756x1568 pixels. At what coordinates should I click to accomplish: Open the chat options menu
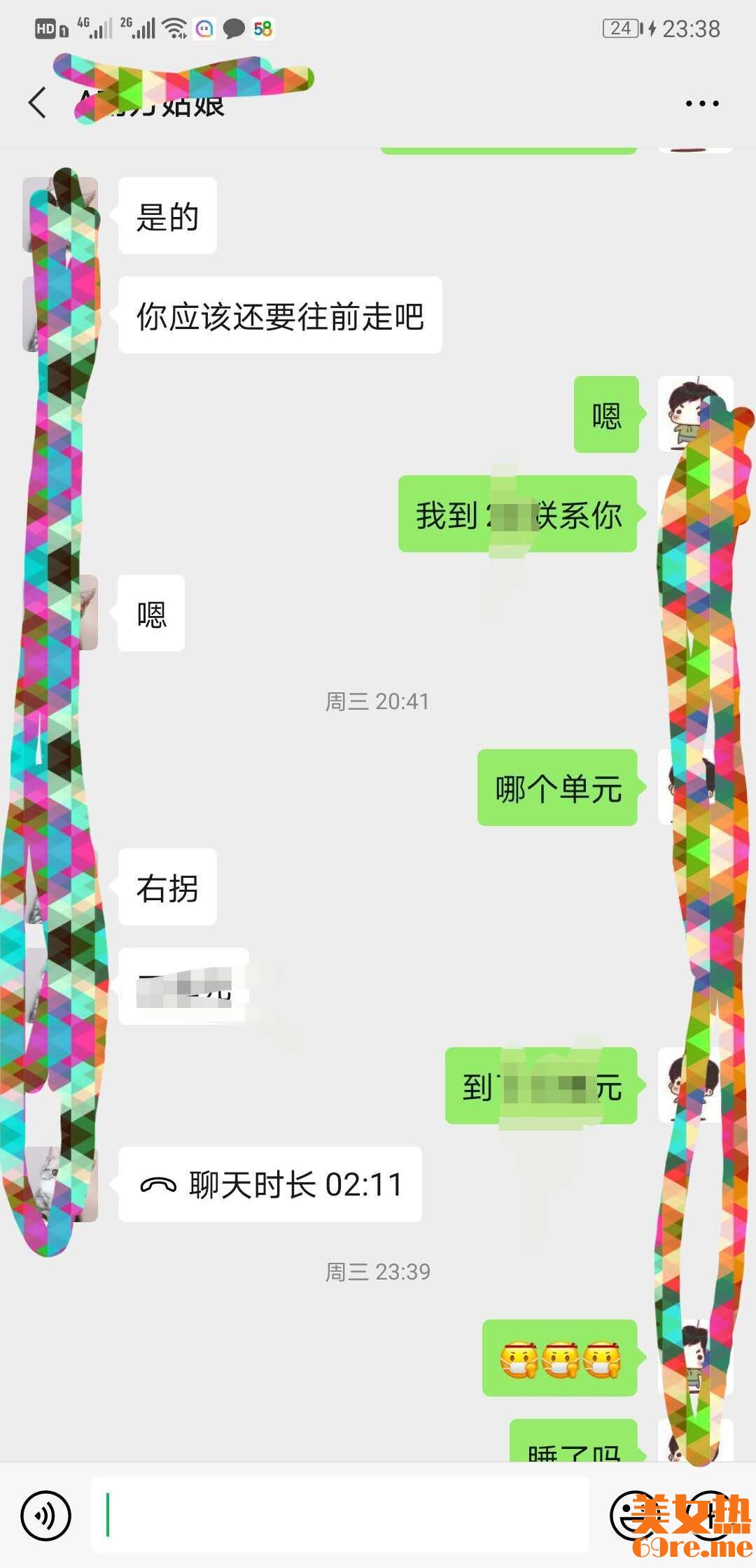click(701, 104)
